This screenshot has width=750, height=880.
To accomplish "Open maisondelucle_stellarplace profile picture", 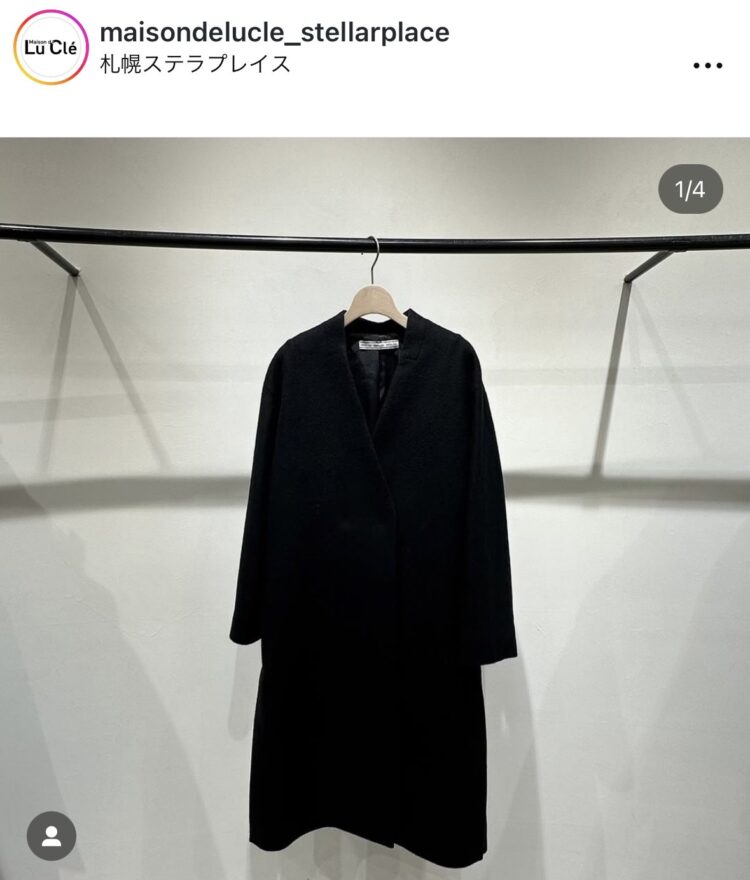I will [50, 47].
